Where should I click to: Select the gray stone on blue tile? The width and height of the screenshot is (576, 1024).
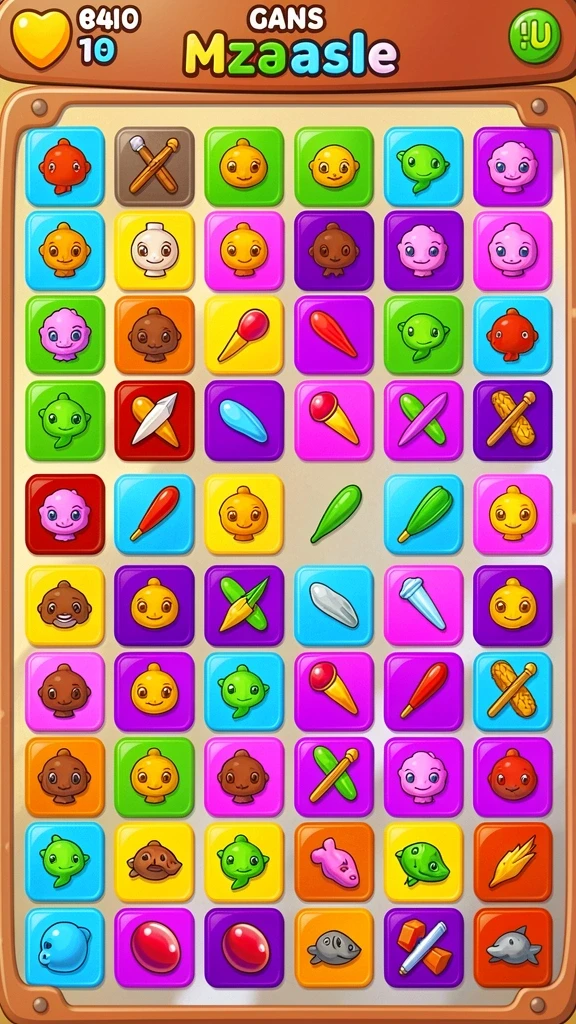334,605
